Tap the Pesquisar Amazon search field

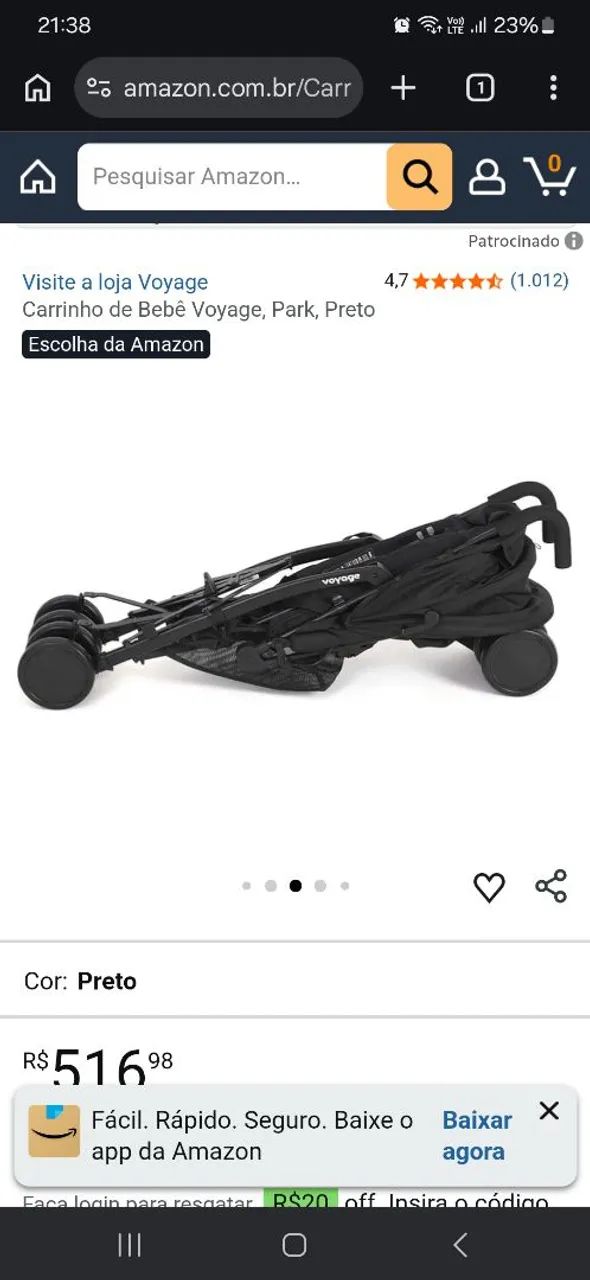pos(232,177)
